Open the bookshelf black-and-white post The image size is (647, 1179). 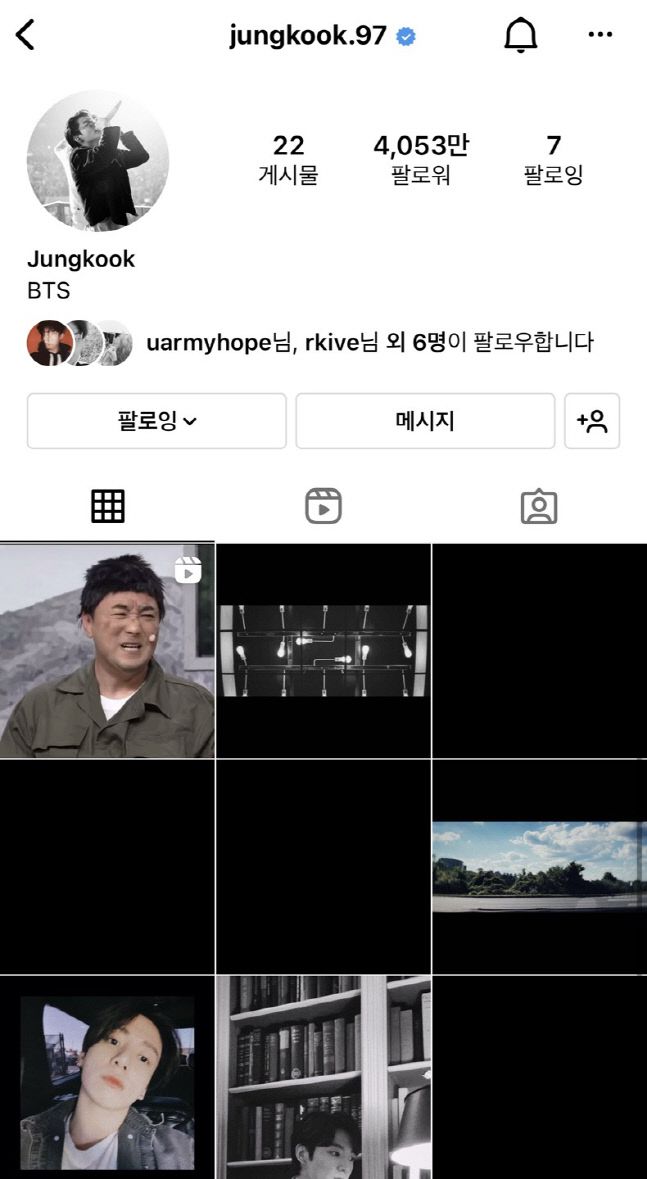coord(323,1078)
